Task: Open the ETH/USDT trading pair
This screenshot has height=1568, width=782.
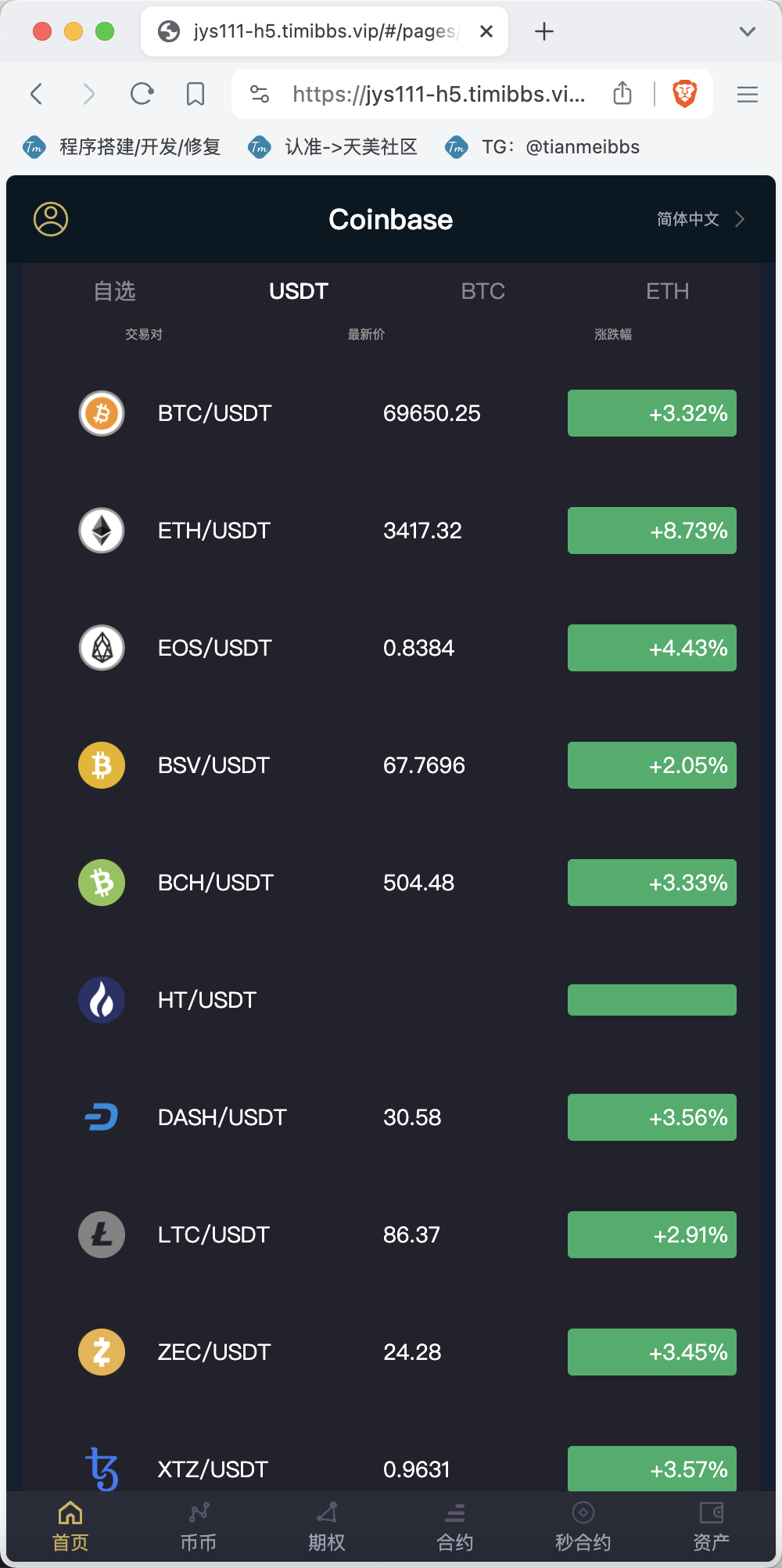Action: pos(214,530)
